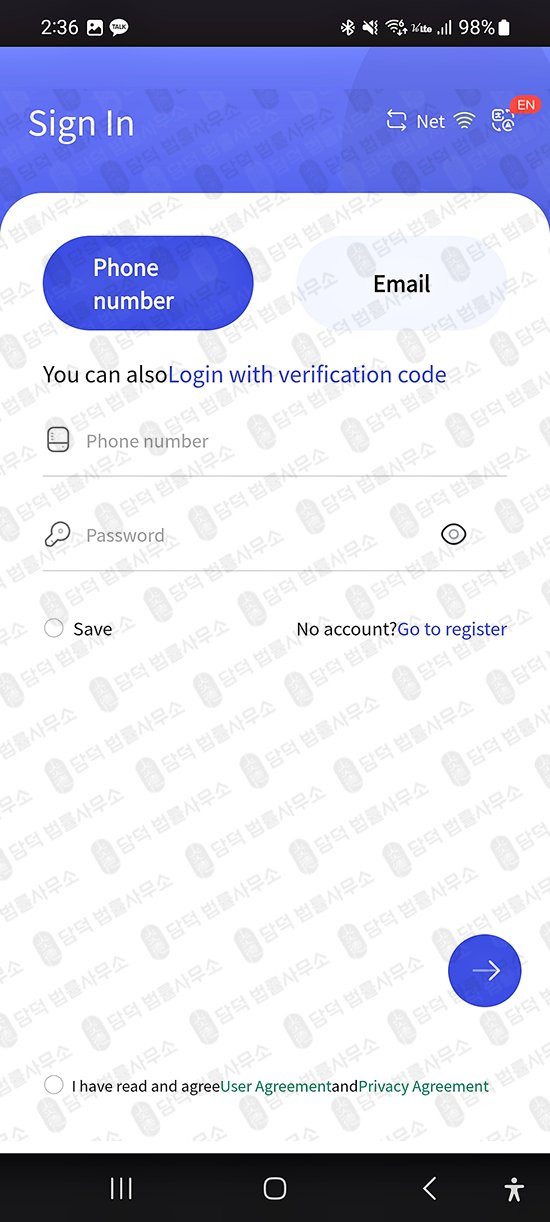Open the Privacy Agreement link
Image resolution: width=550 pixels, height=1222 pixels.
pos(424,1086)
